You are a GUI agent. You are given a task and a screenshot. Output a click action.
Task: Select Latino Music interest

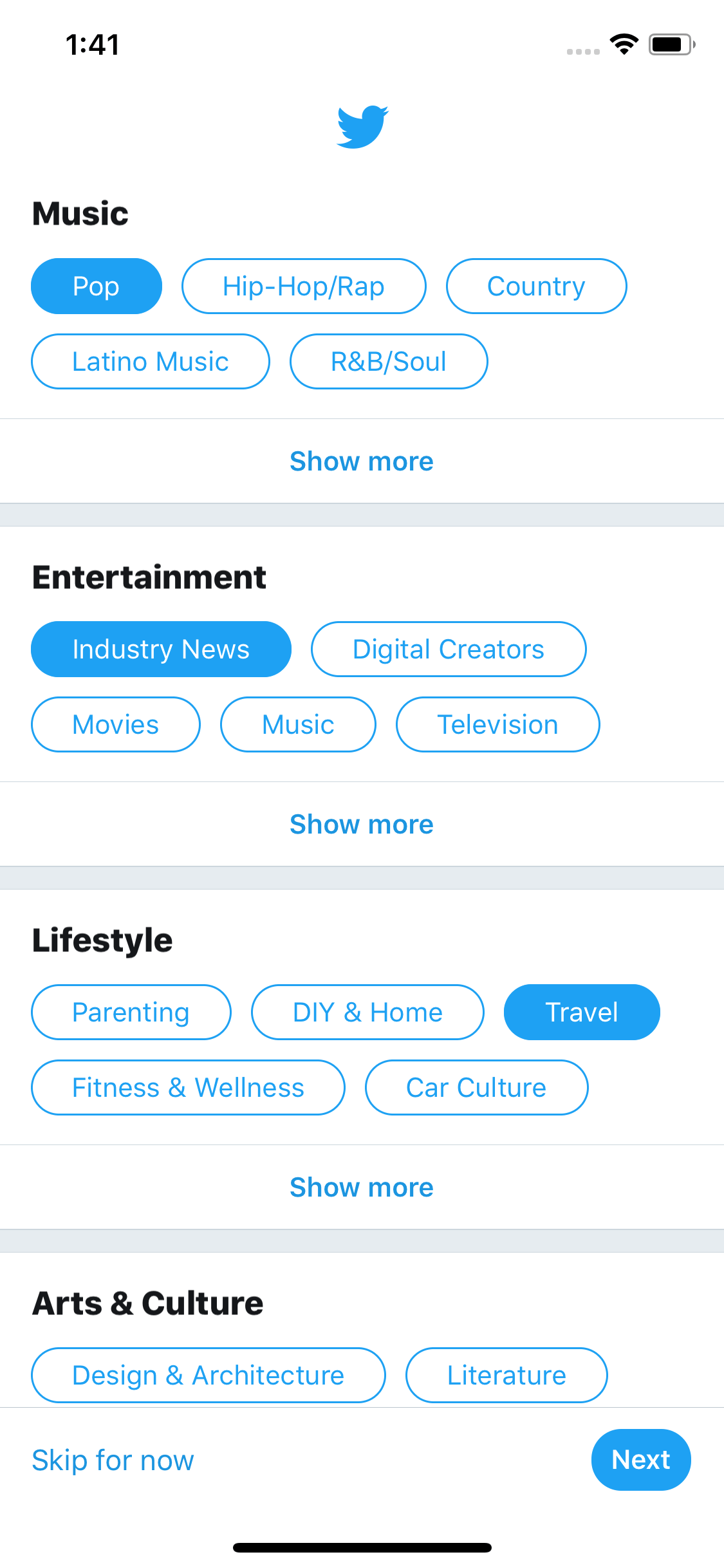coord(151,361)
